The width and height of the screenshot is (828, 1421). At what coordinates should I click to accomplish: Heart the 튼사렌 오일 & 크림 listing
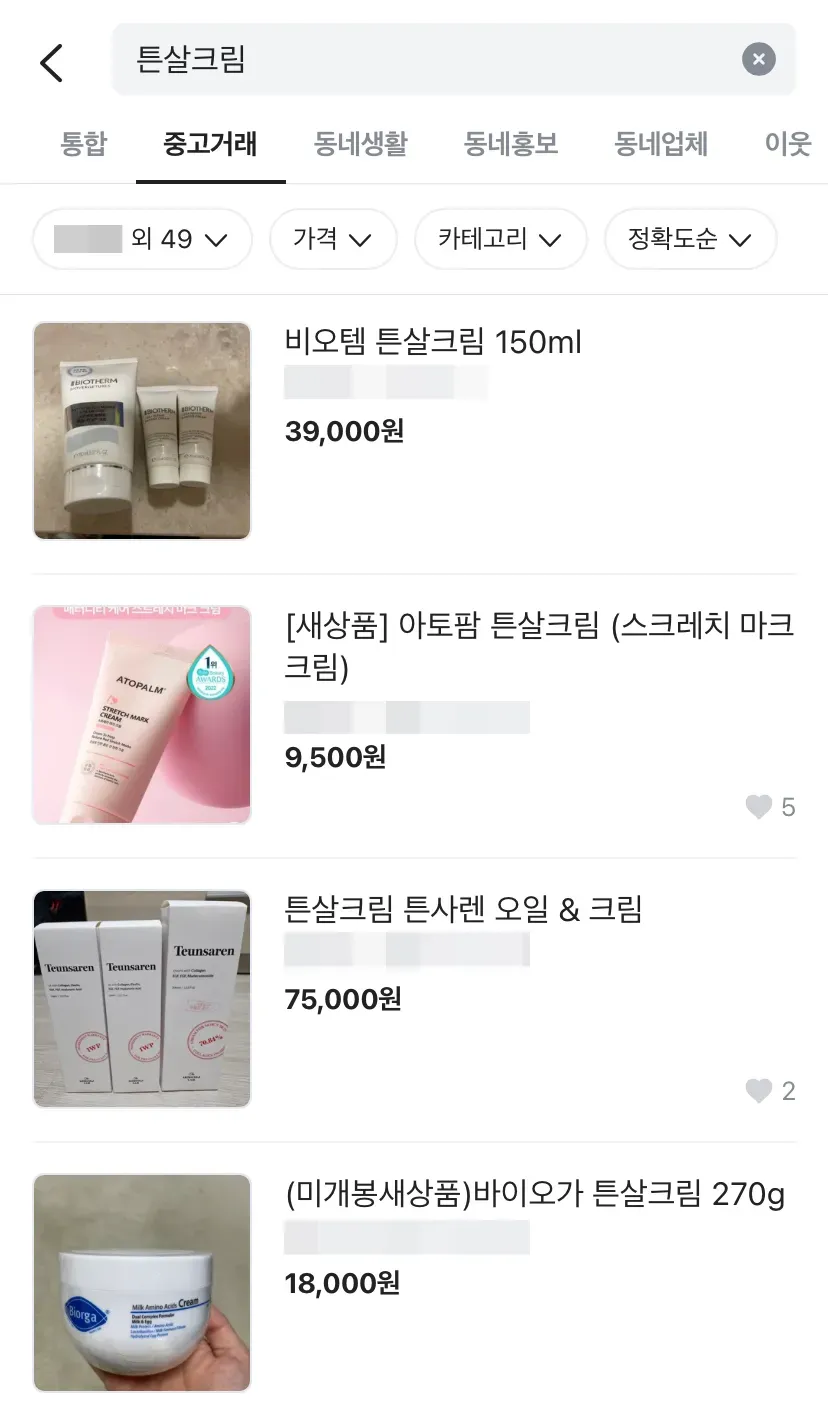759,1091
